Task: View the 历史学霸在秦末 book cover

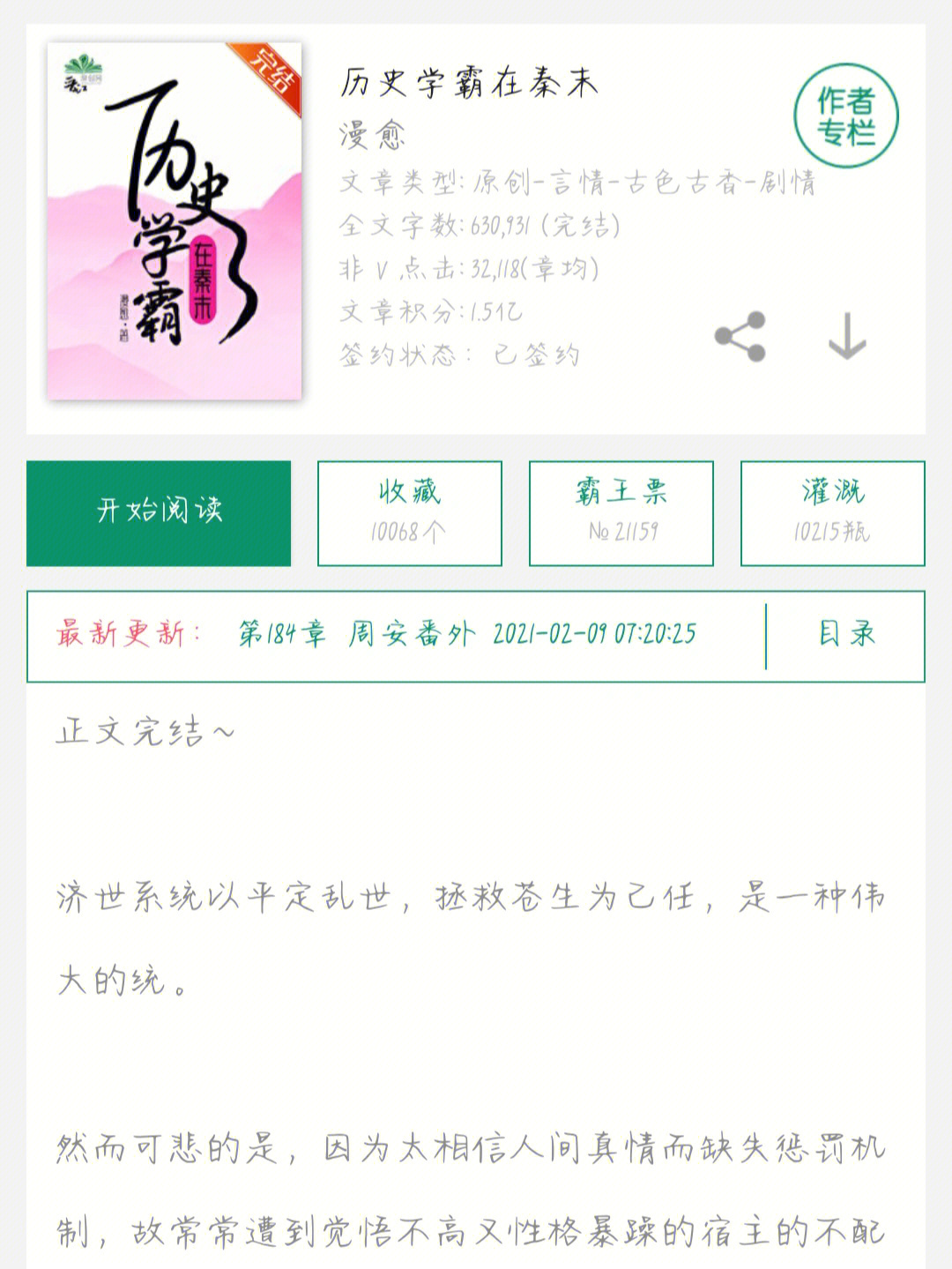Action: pos(175,221)
